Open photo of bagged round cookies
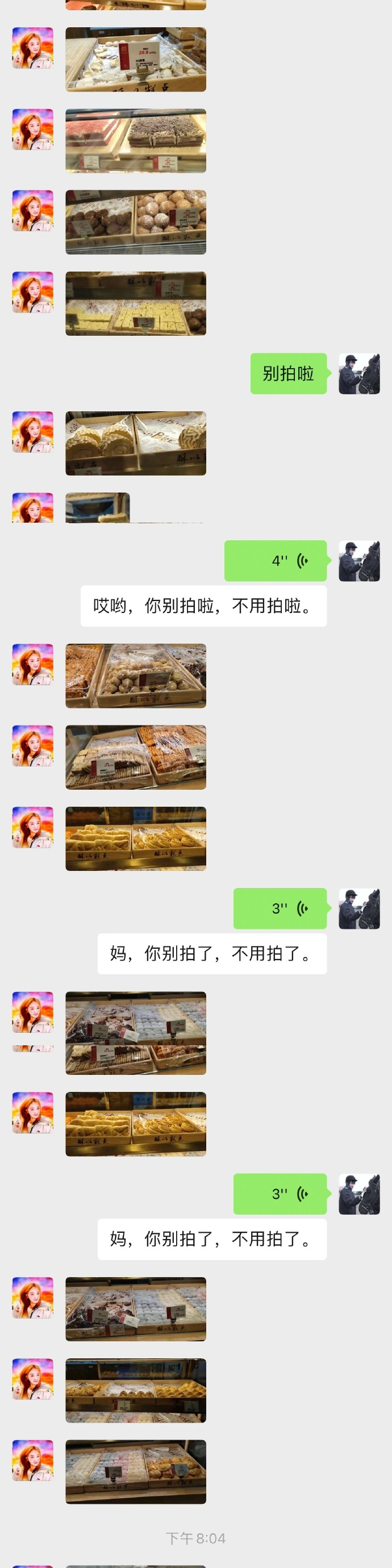The width and height of the screenshot is (392, 1568). (x=135, y=675)
